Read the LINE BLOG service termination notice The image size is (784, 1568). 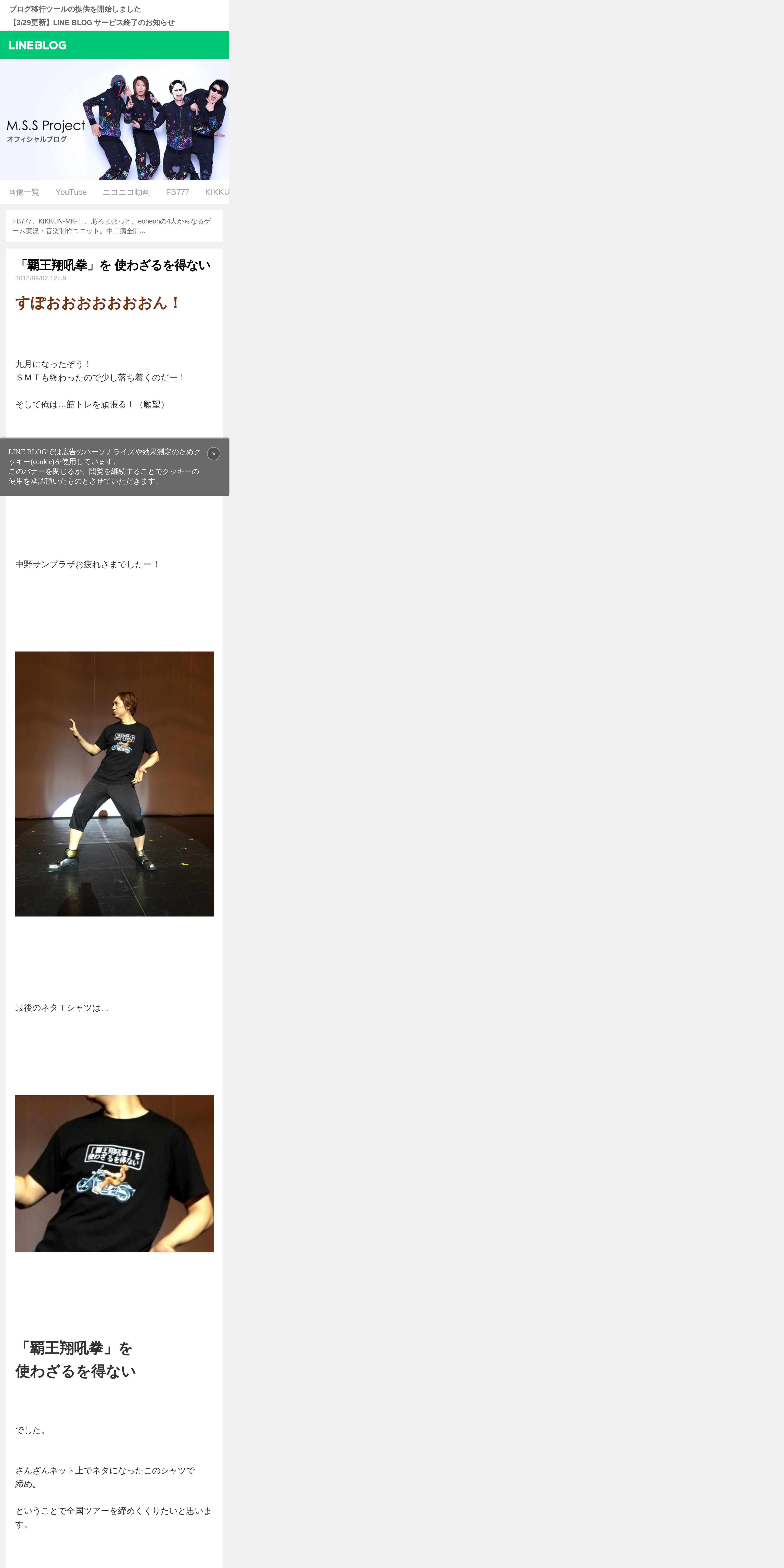[92, 23]
